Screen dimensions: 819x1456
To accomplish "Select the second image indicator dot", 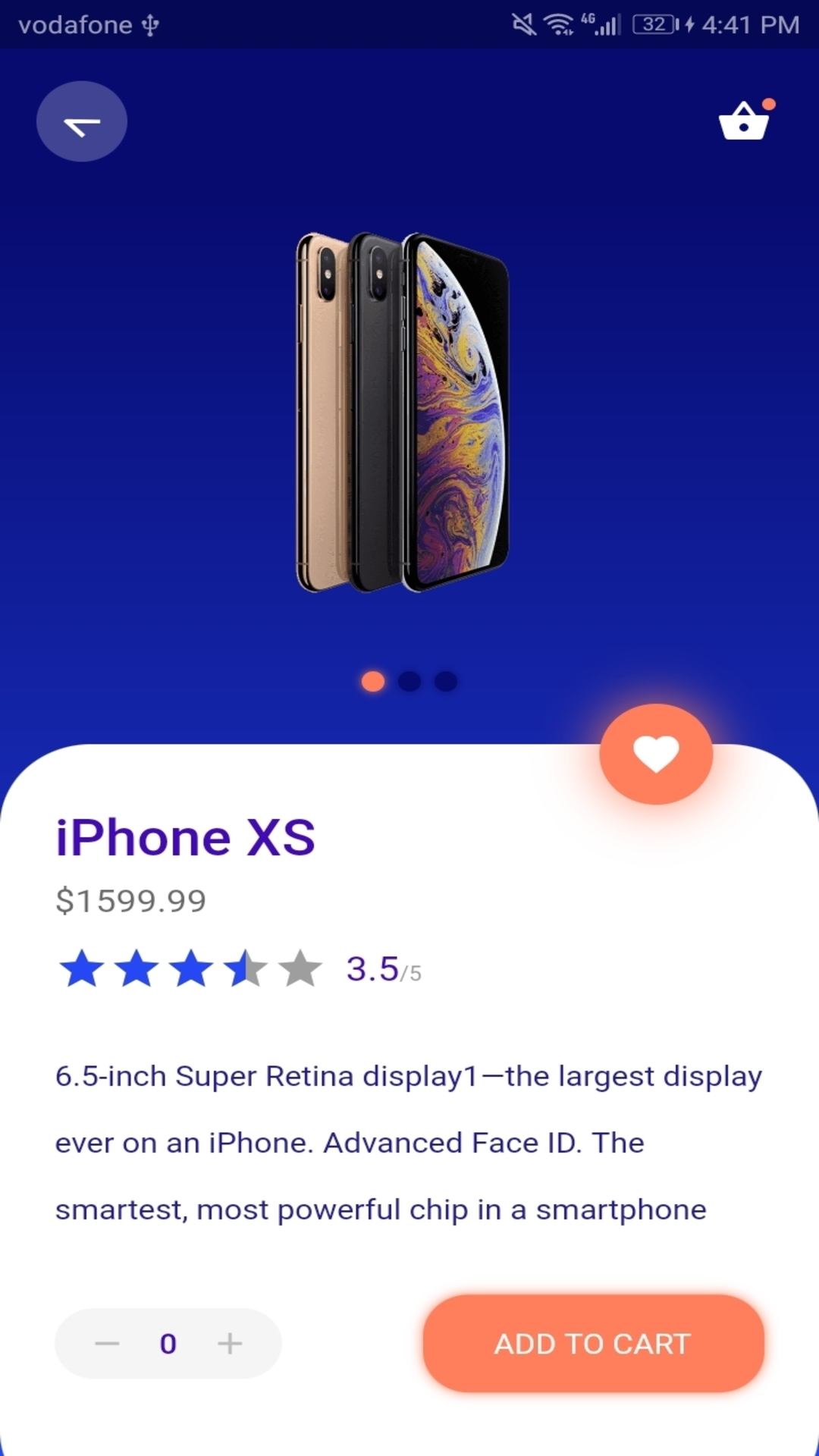I will pyautogui.click(x=409, y=681).
